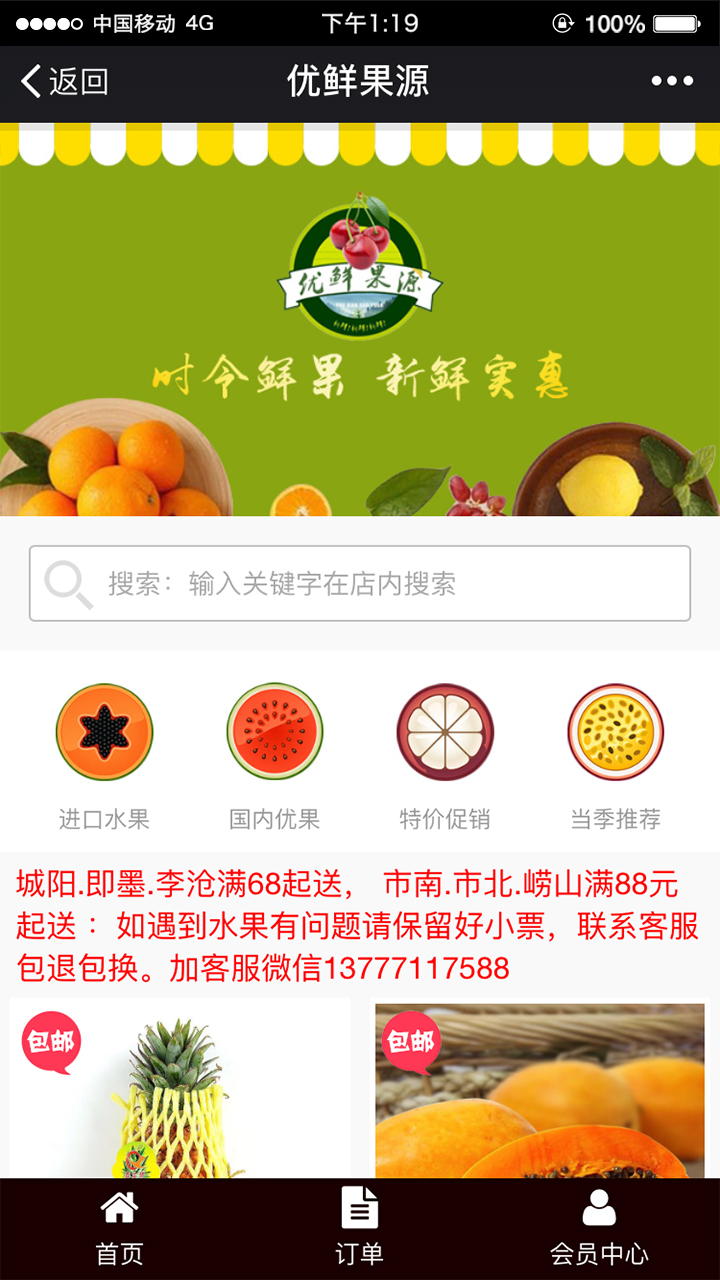
Task: Open the pineapple product thumbnail
Action: coord(178,1090)
